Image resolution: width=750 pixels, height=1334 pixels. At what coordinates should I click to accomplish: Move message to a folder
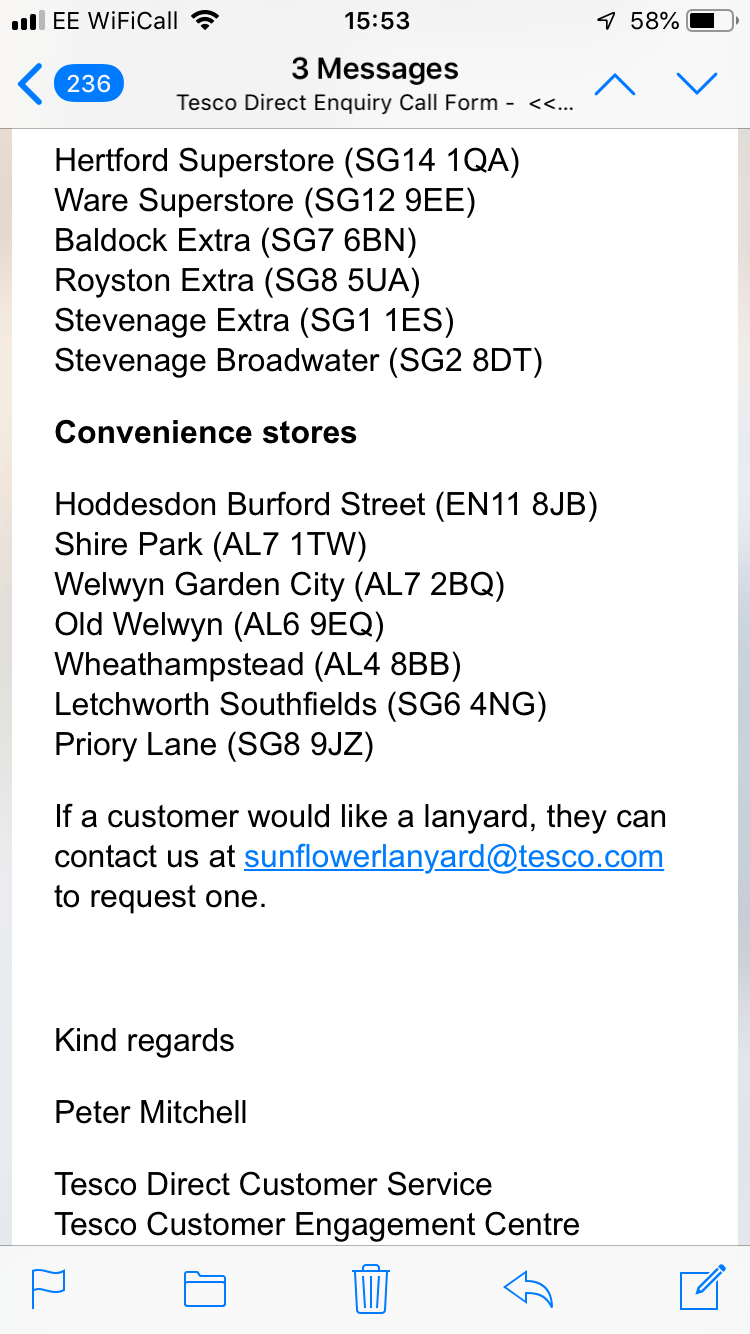coord(205,1289)
